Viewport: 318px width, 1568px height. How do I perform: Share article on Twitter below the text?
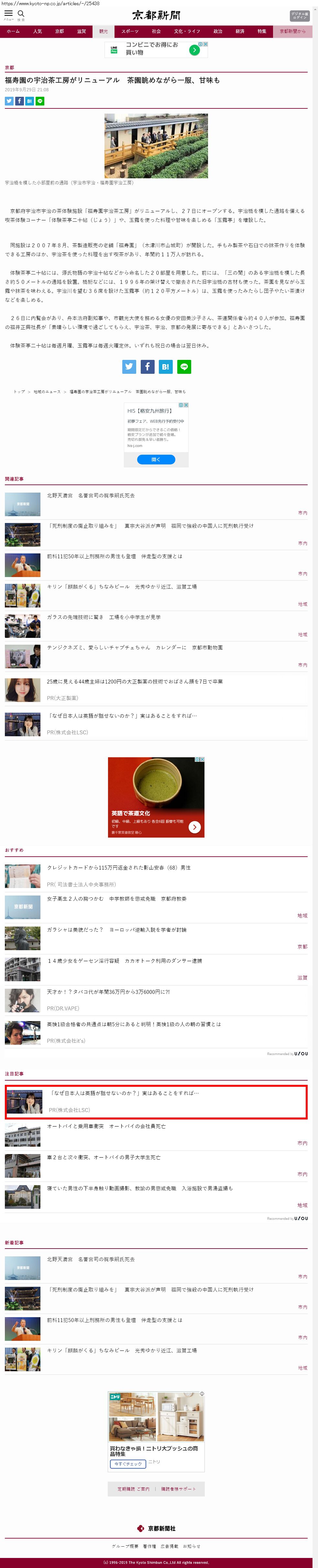coord(129,366)
